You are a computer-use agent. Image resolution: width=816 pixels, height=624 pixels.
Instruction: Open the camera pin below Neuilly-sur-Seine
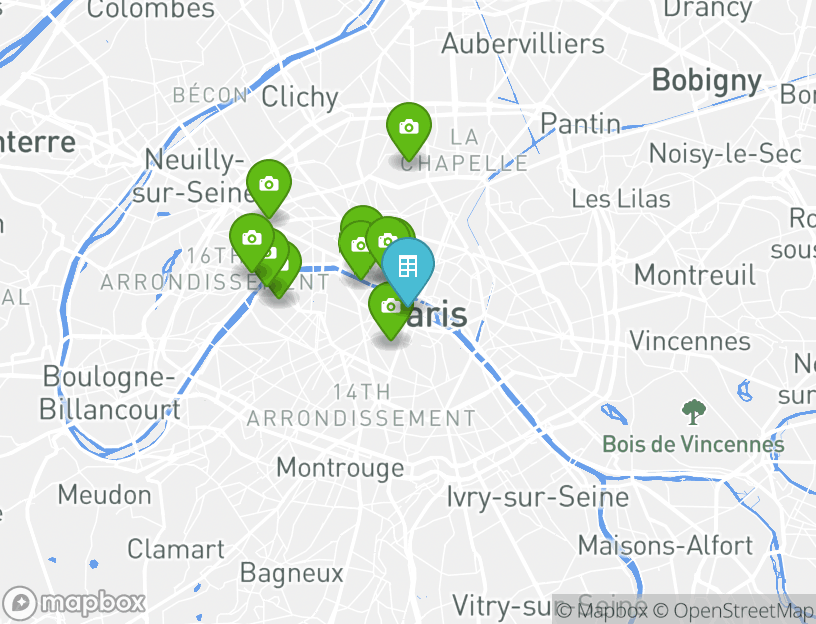(x=268, y=185)
